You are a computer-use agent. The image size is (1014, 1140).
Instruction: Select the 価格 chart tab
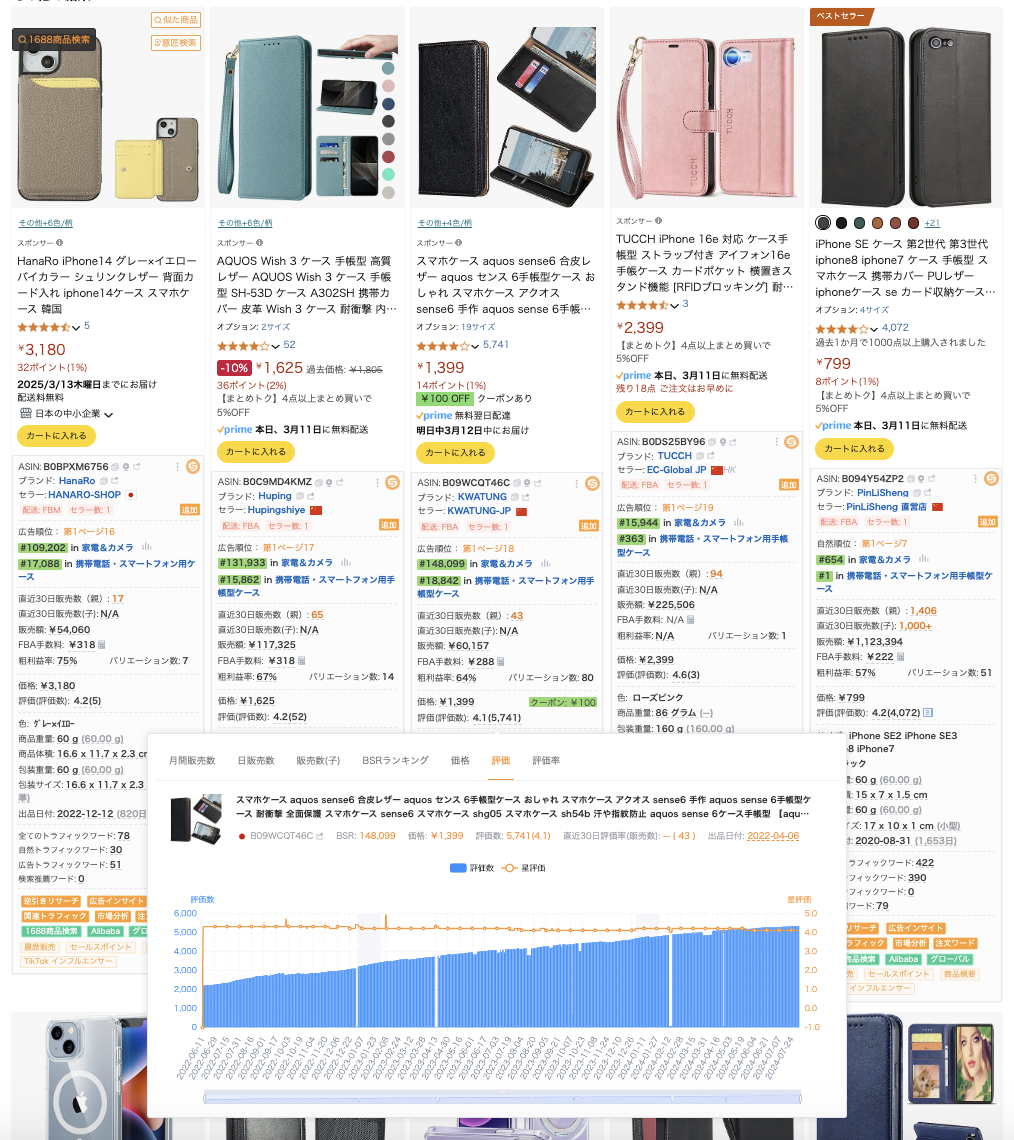pos(460,761)
